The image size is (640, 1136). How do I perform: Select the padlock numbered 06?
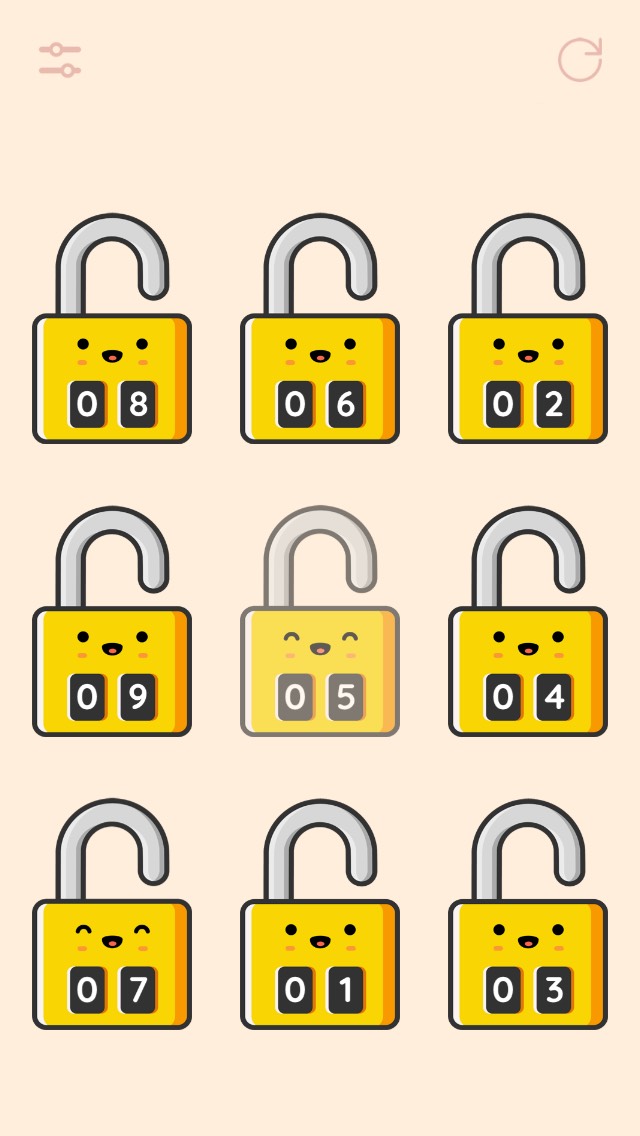coord(320,378)
